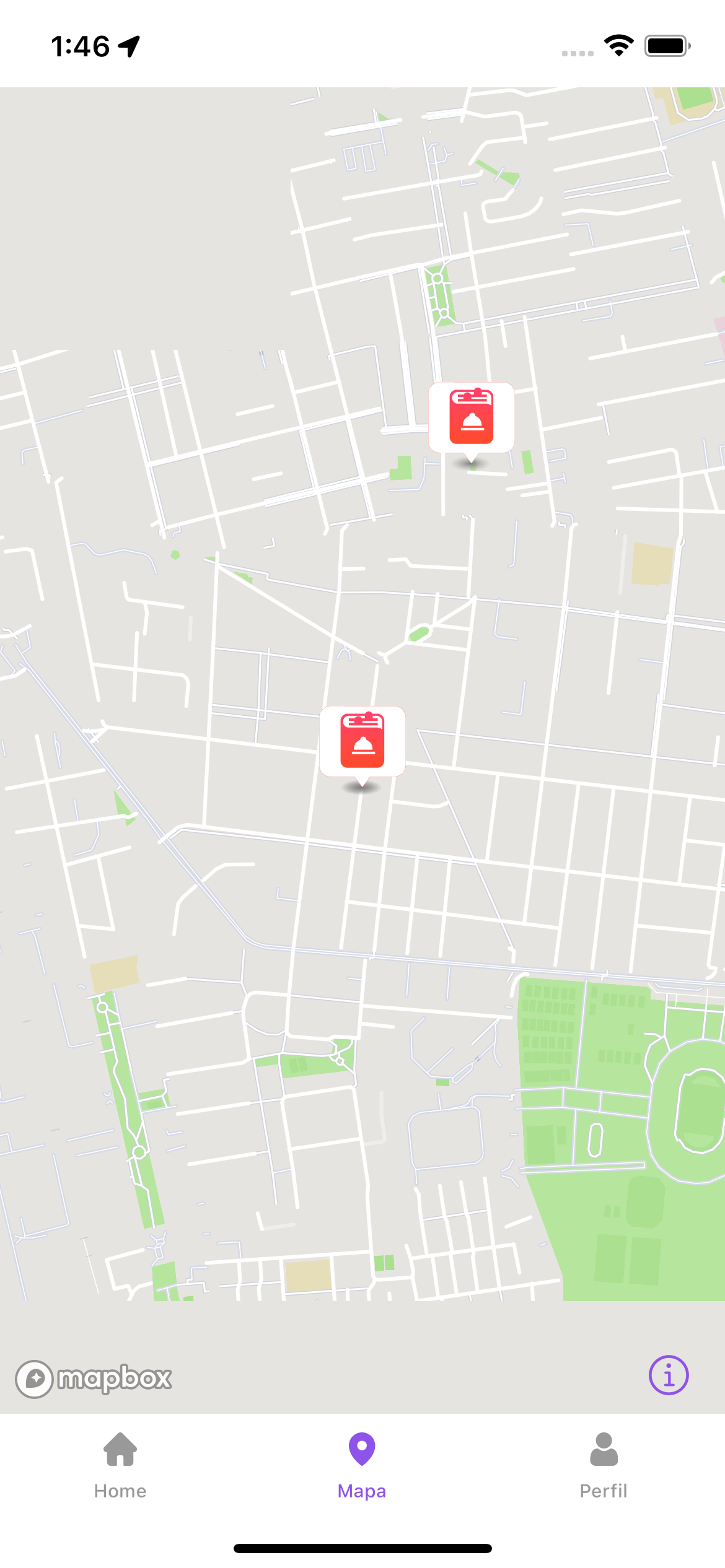Open the upper restaurant map marker
This screenshot has width=725, height=1568.
pos(471,417)
